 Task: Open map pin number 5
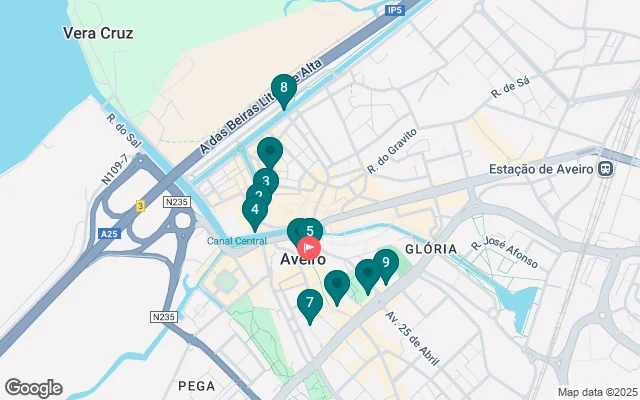click(x=311, y=231)
